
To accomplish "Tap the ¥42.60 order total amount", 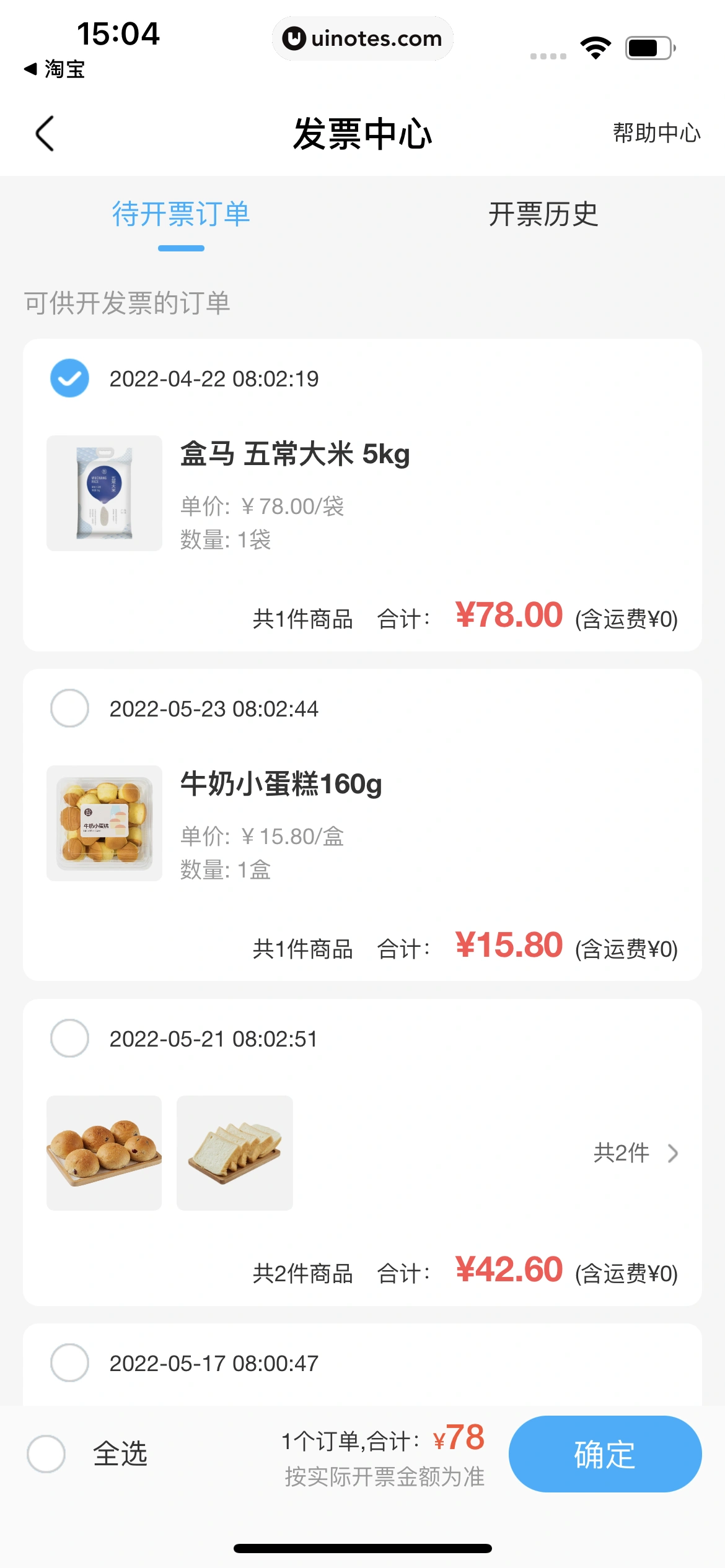I will (x=510, y=1268).
